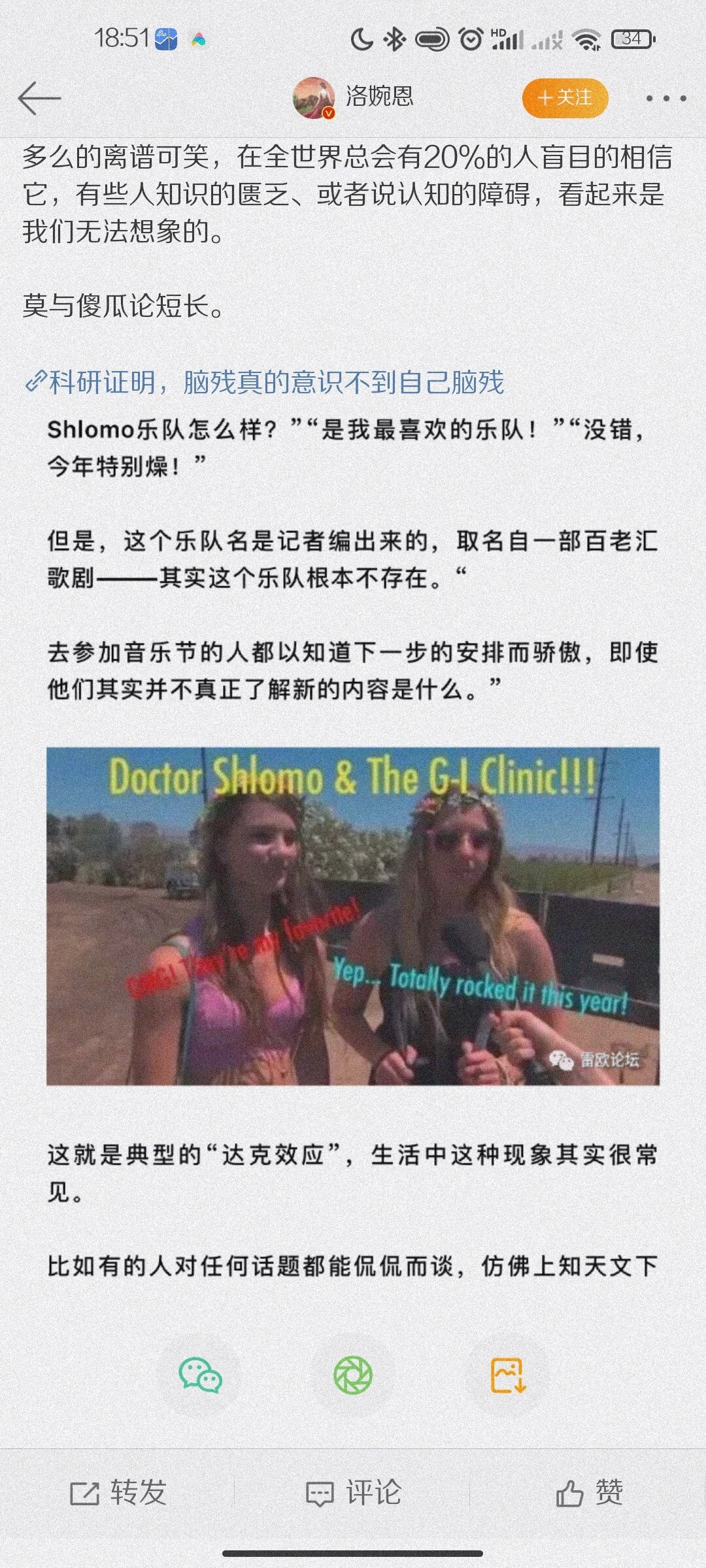This screenshot has width=706, height=1568.
Task: Share to Moments via green shutter icon
Action: 353,1375
